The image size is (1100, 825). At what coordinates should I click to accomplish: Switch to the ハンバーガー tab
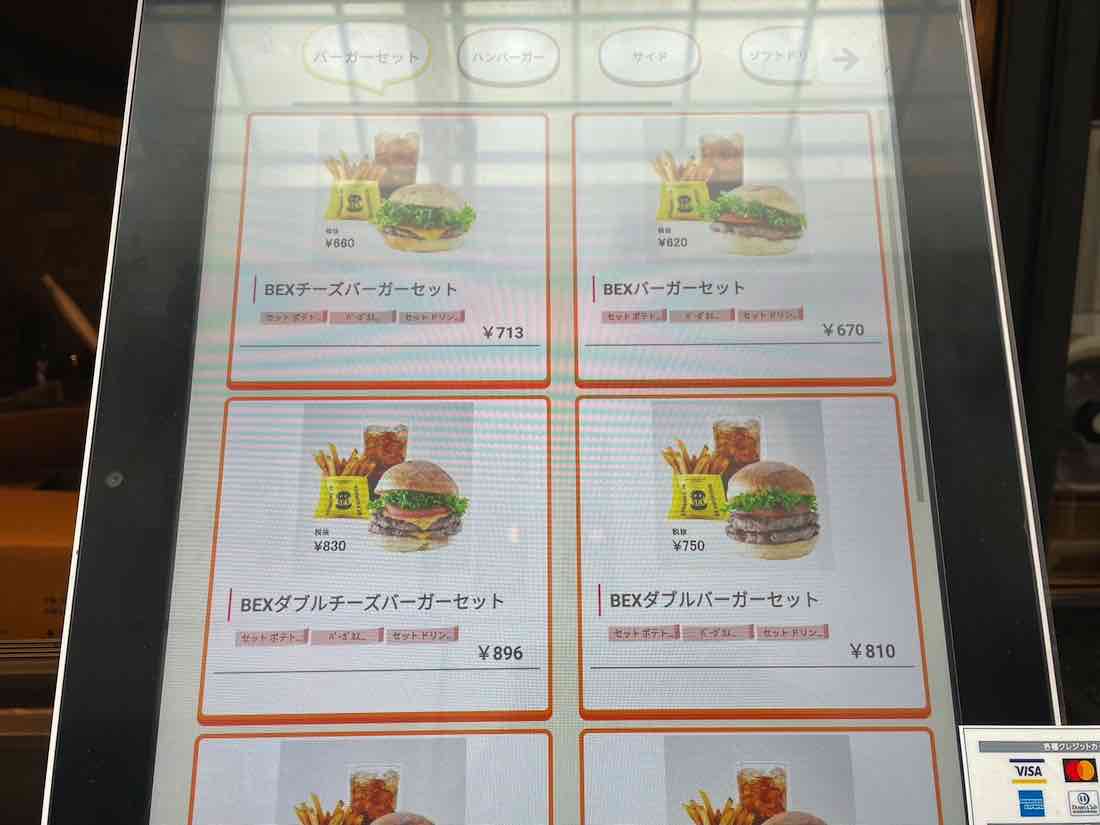(x=508, y=58)
